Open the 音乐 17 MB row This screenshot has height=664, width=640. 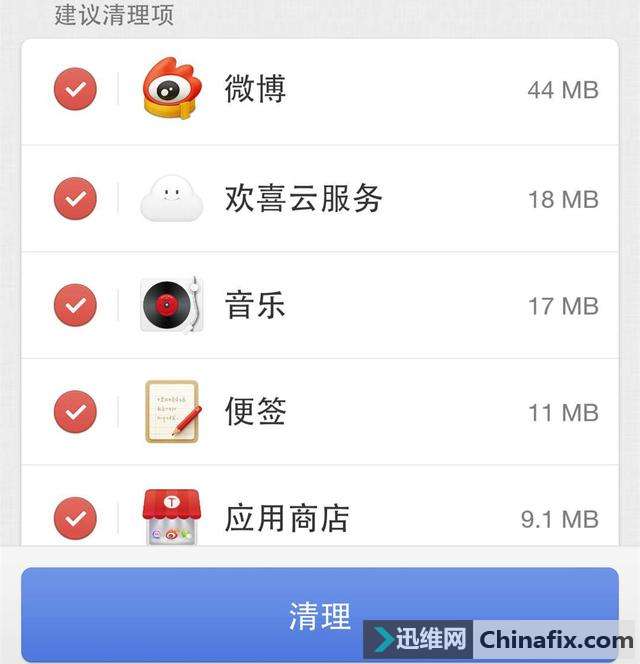[x=380, y=304]
